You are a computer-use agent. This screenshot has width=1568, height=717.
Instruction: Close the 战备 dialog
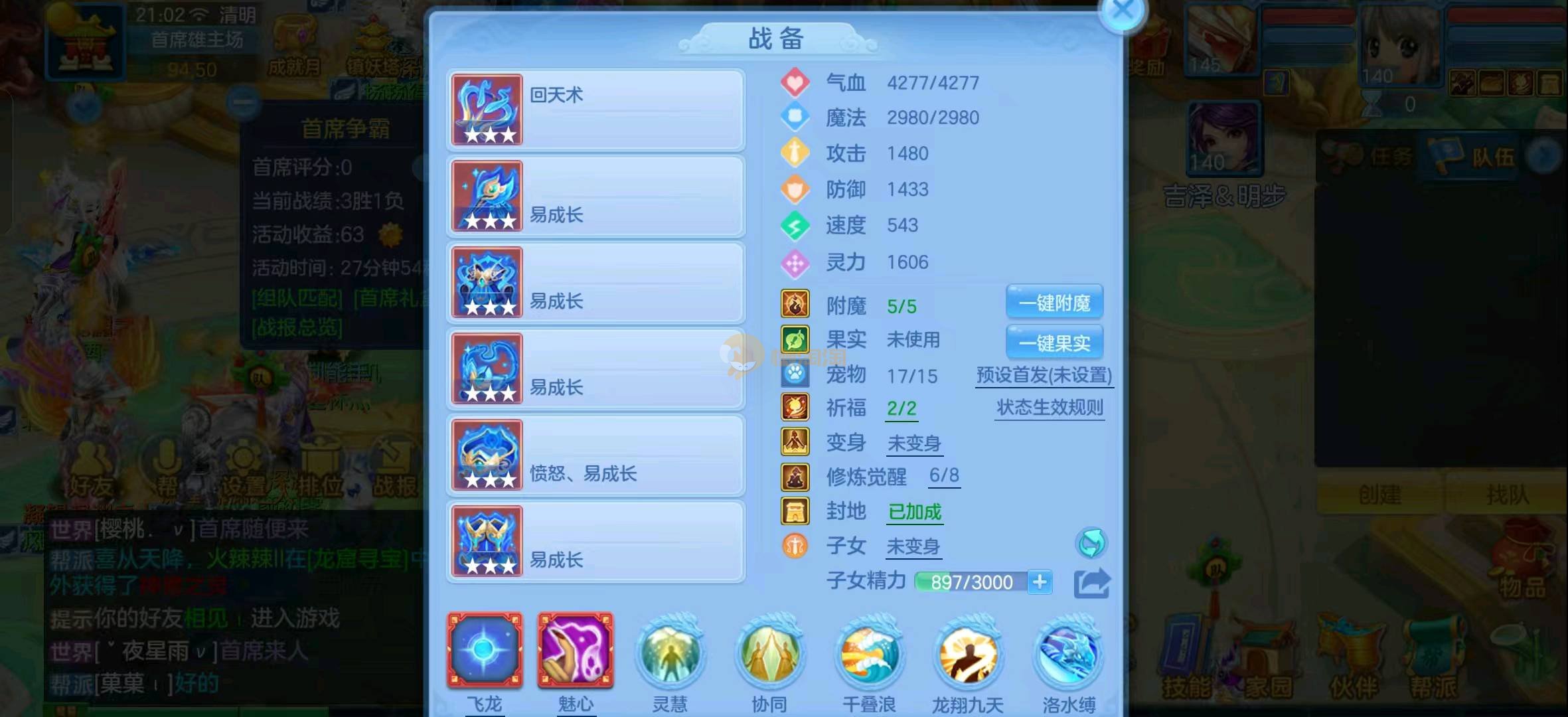tap(1123, 11)
